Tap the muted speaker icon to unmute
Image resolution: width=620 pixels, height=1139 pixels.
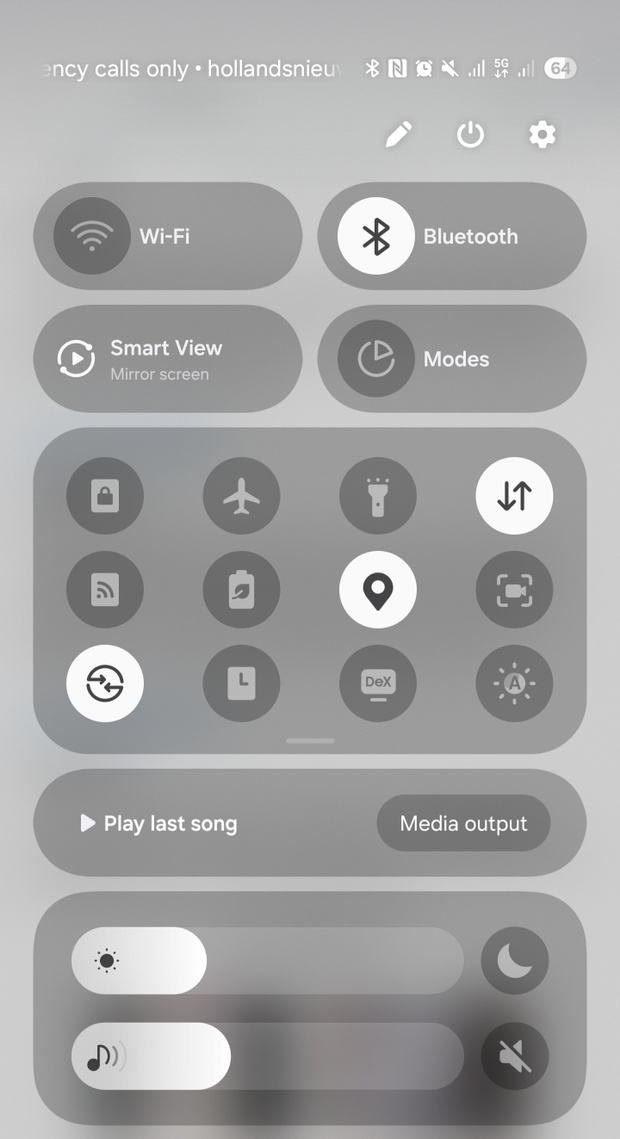pyautogui.click(x=515, y=1056)
